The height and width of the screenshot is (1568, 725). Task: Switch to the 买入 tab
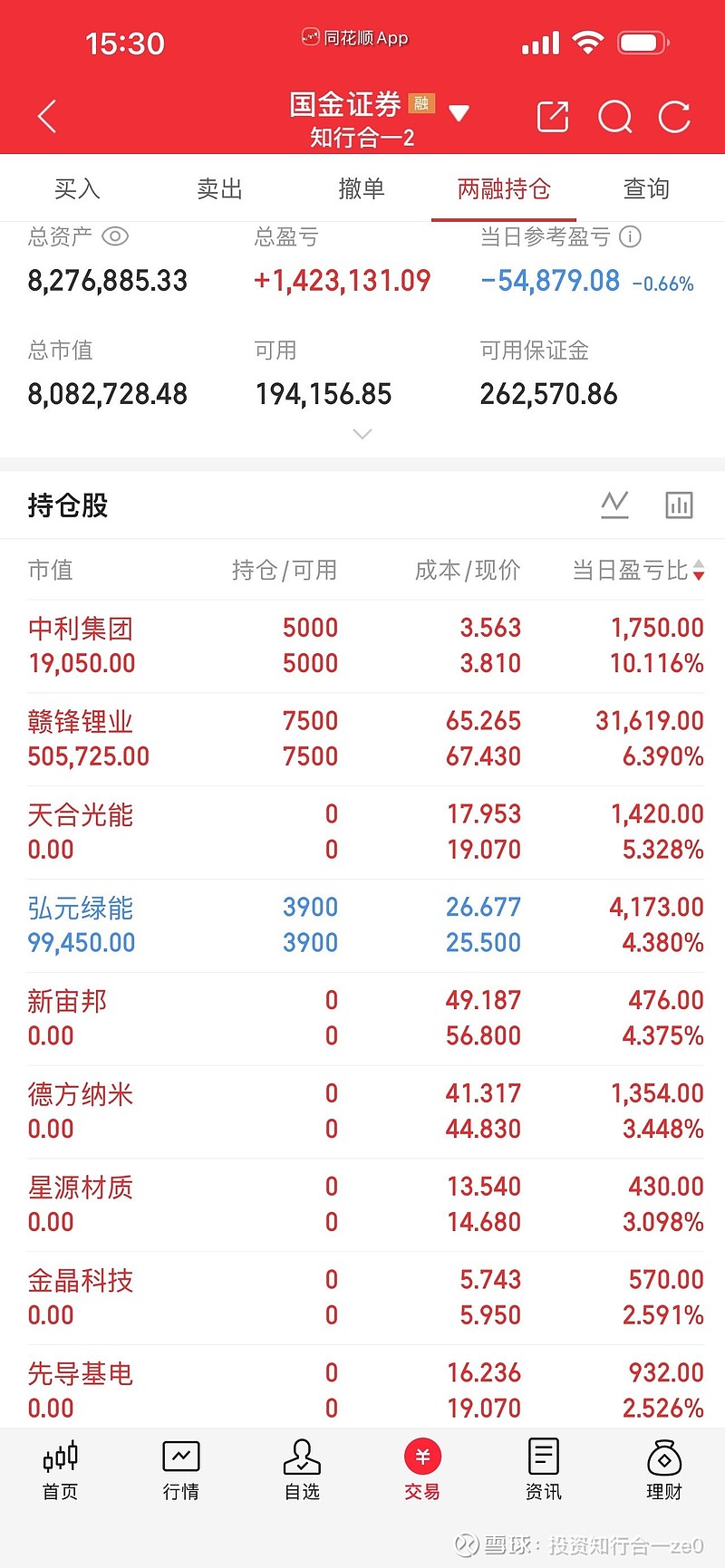pyautogui.click(x=77, y=188)
